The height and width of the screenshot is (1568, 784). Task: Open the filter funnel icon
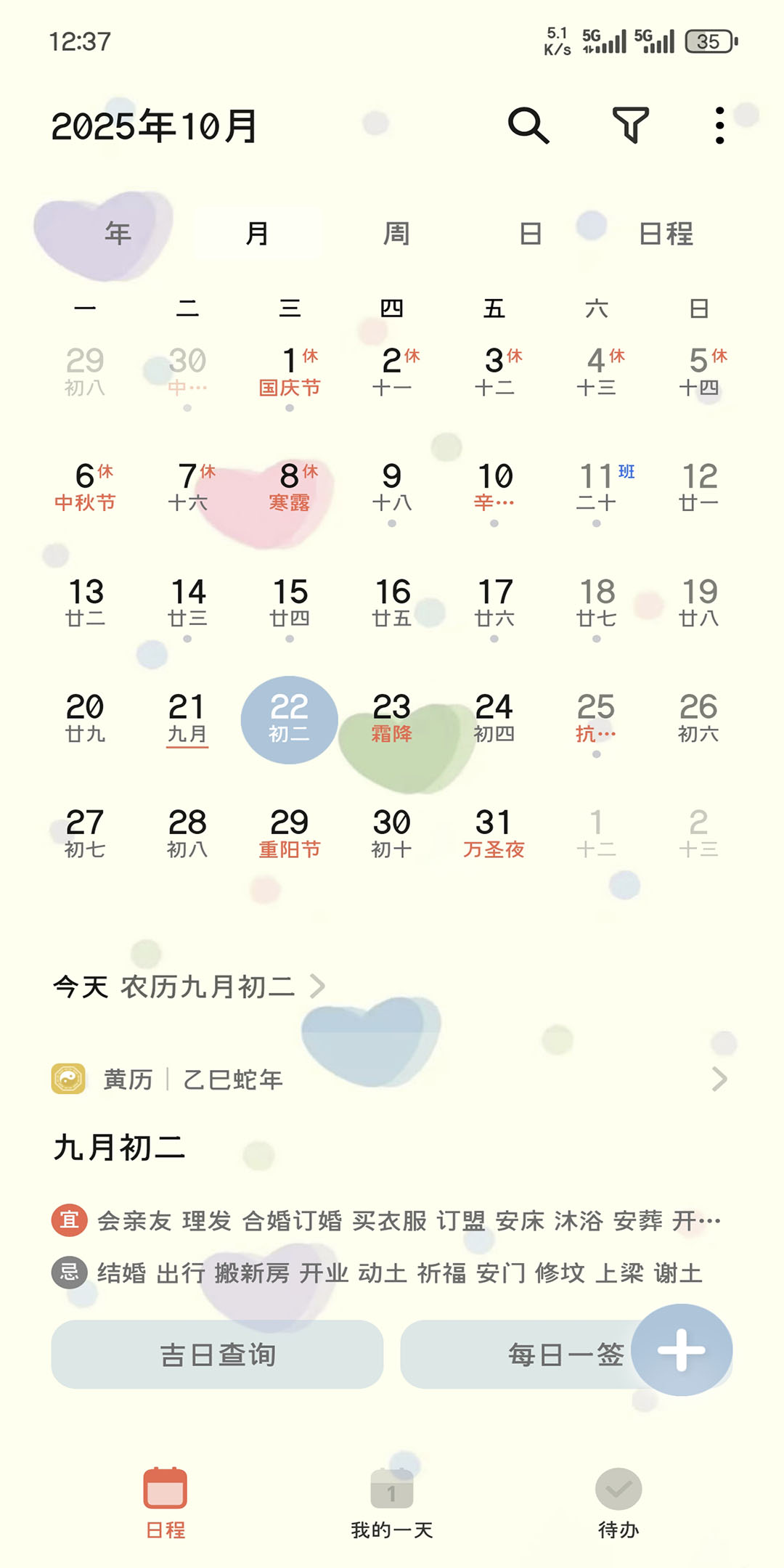631,126
